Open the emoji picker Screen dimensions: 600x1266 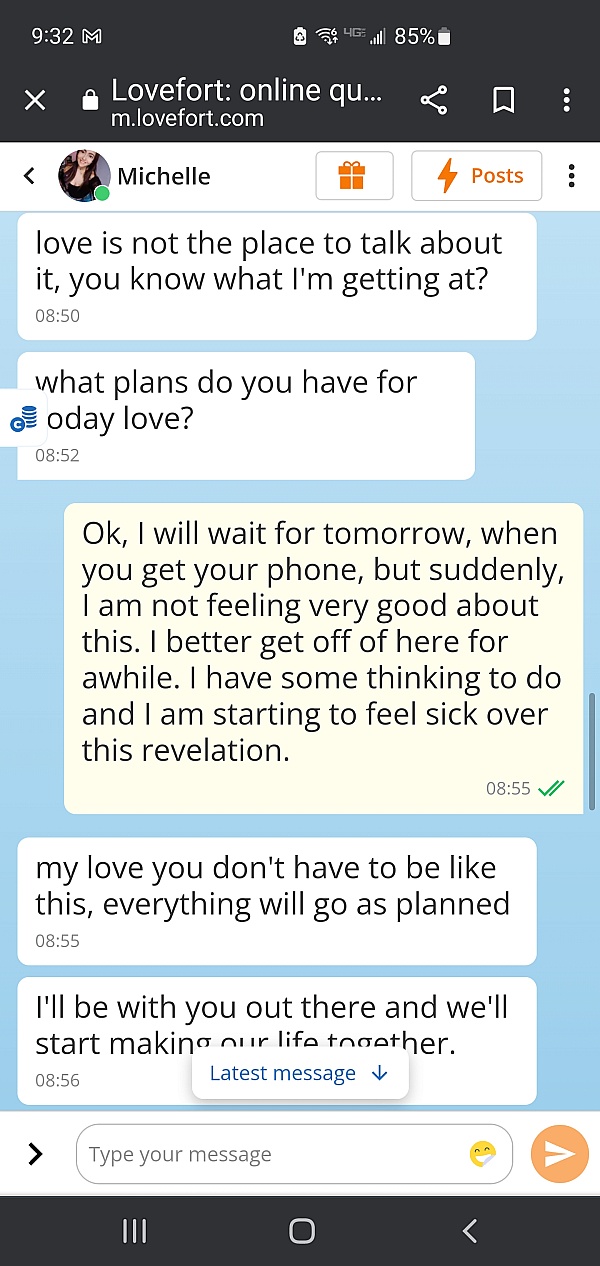point(483,1154)
